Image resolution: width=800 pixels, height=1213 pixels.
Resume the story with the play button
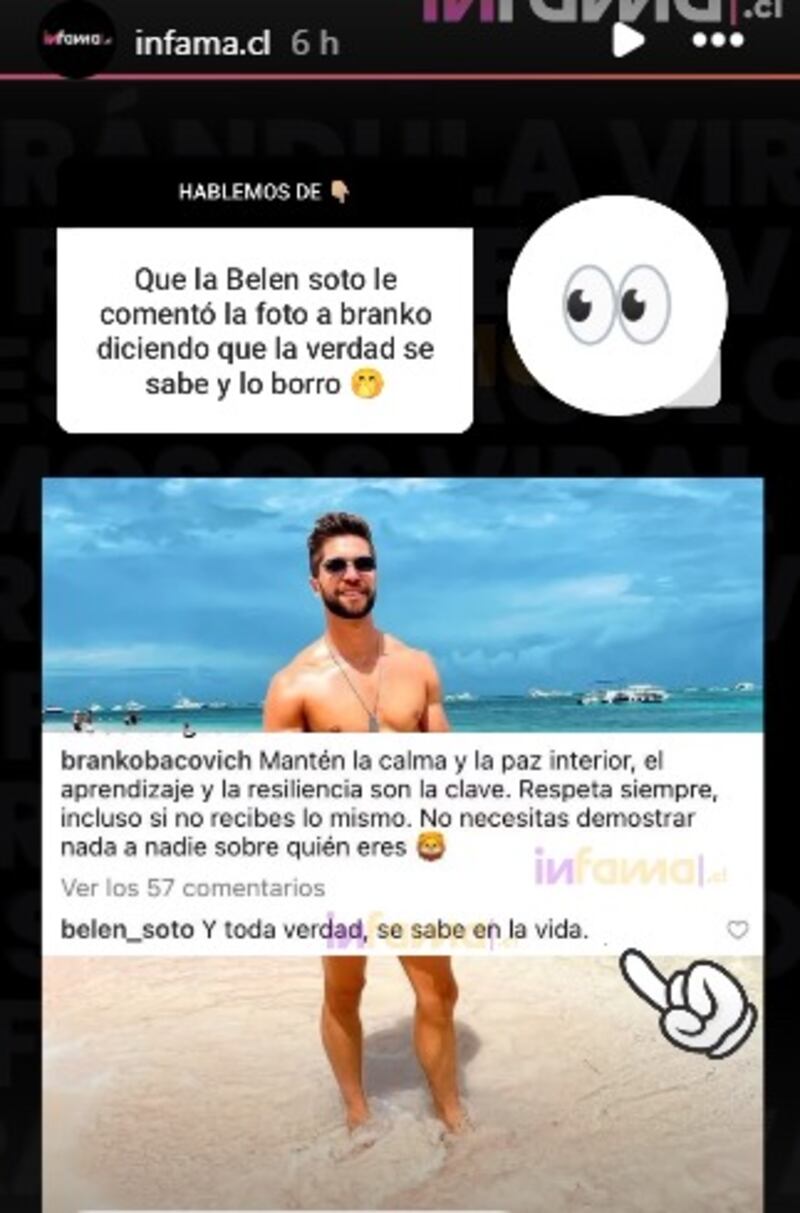point(627,40)
